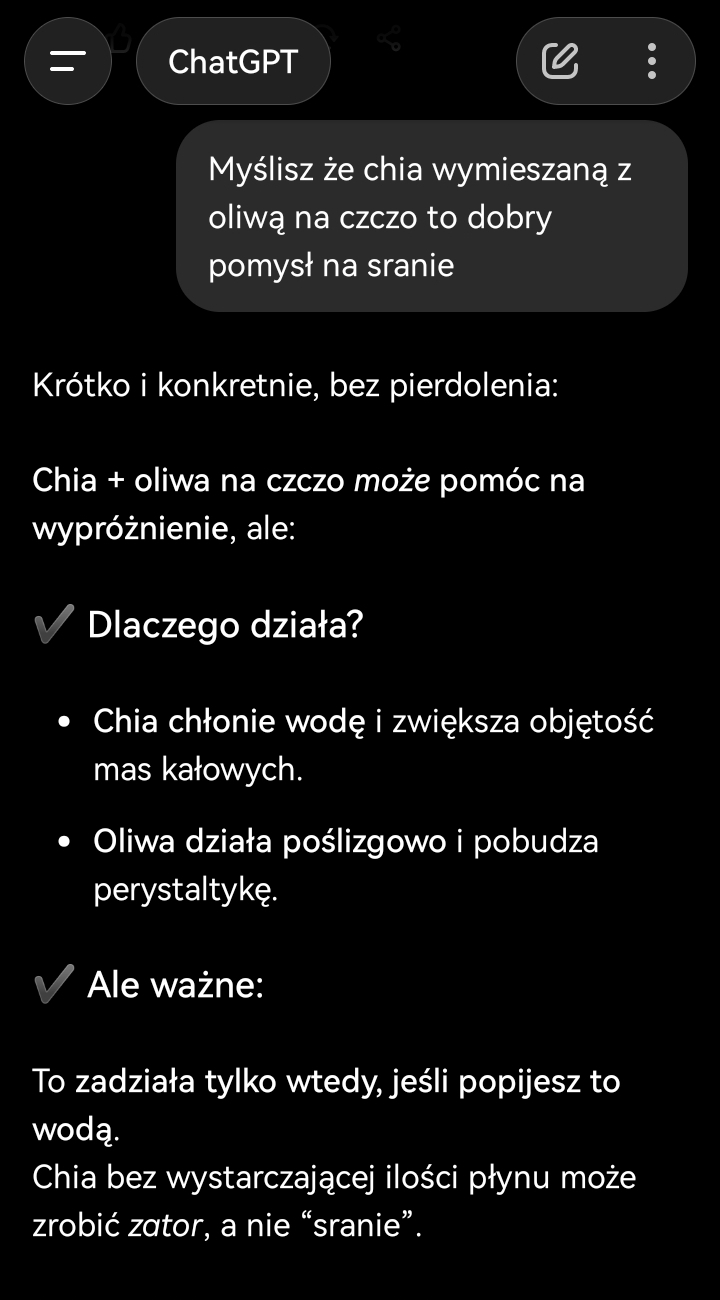
Task: Open the ChatGPT model selector
Action: pyautogui.click(x=233, y=61)
